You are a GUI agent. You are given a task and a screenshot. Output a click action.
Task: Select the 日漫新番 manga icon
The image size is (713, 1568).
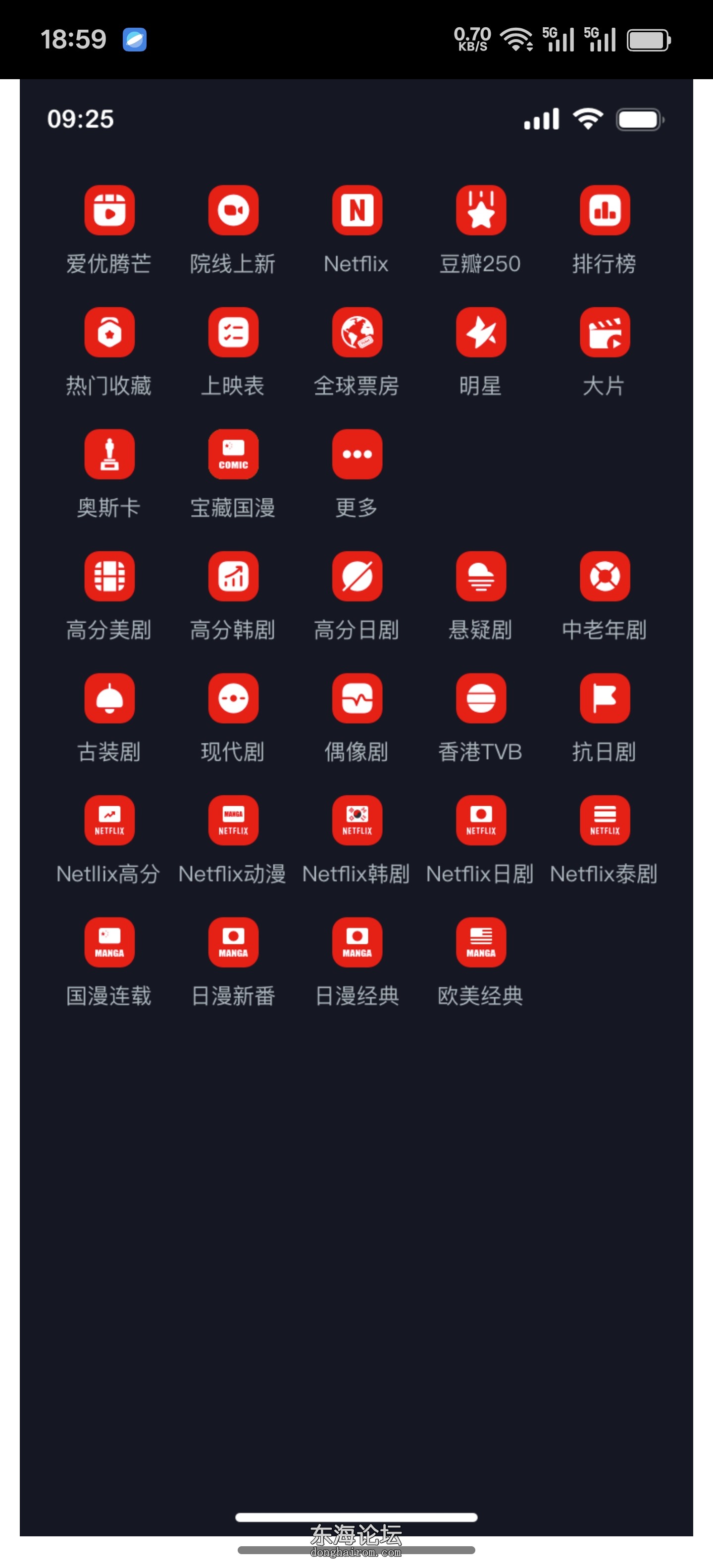[234, 942]
